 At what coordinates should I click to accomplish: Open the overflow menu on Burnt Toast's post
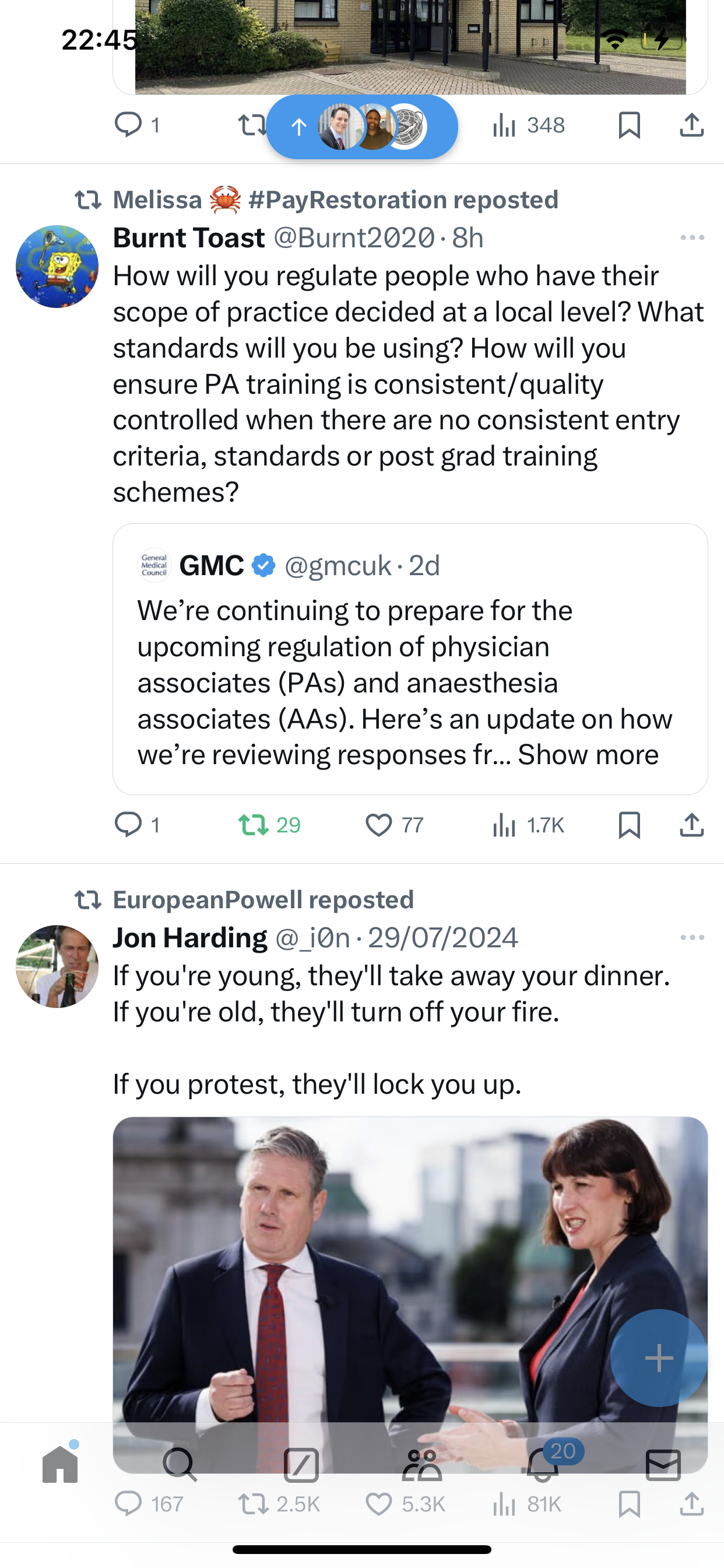(693, 237)
